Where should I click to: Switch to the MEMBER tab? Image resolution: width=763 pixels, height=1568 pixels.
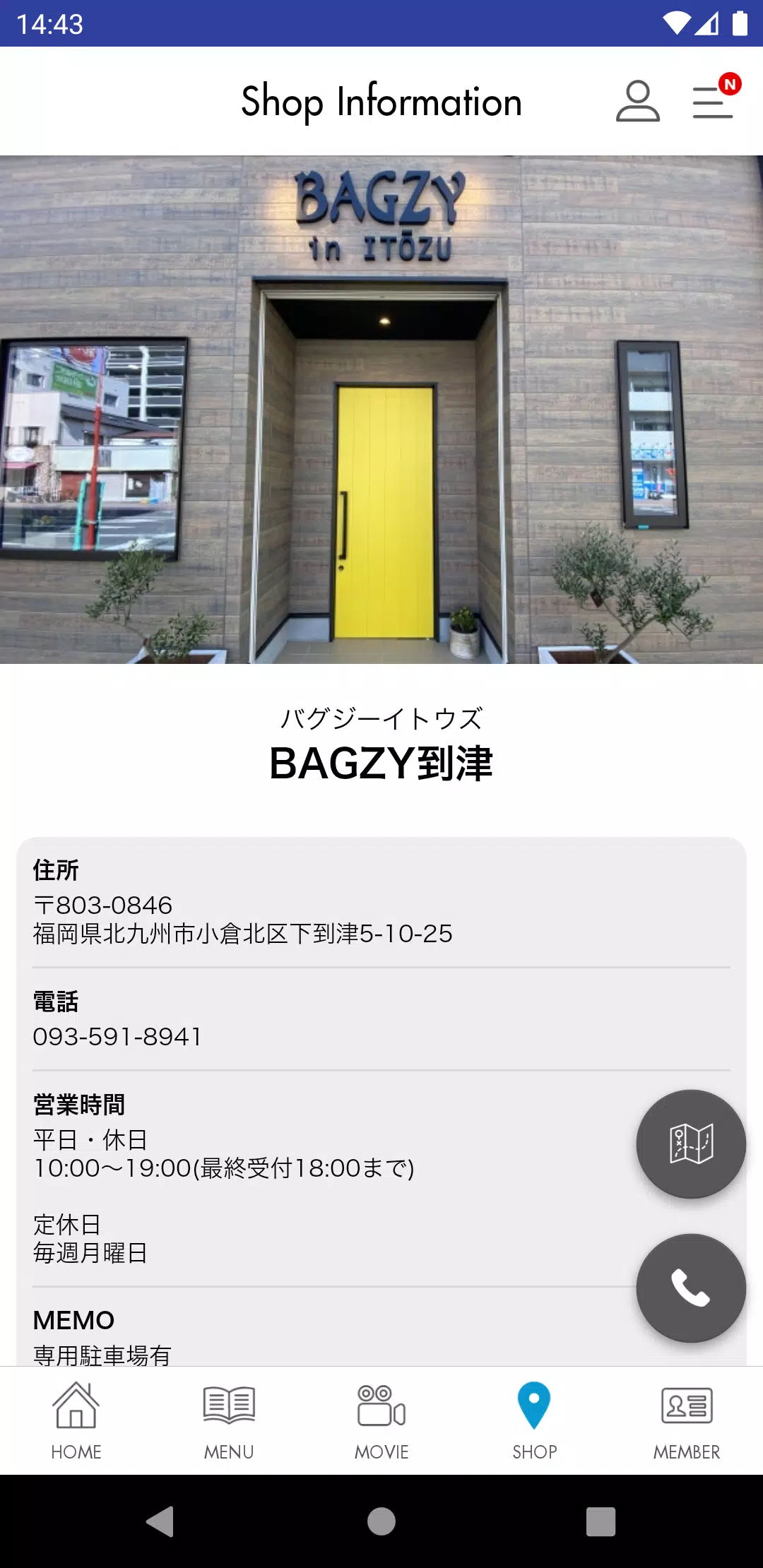687,1420
